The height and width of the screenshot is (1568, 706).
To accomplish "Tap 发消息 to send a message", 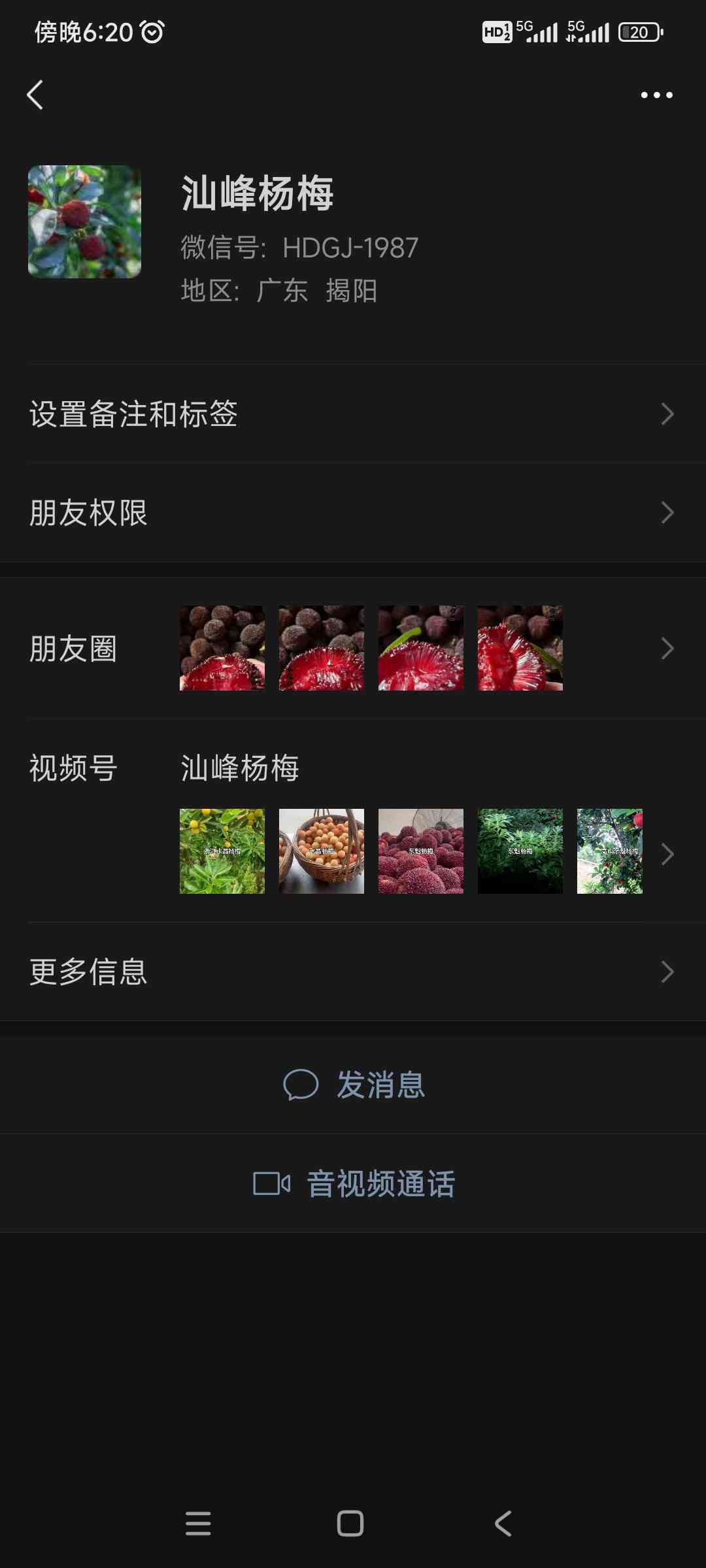I will [x=353, y=1085].
